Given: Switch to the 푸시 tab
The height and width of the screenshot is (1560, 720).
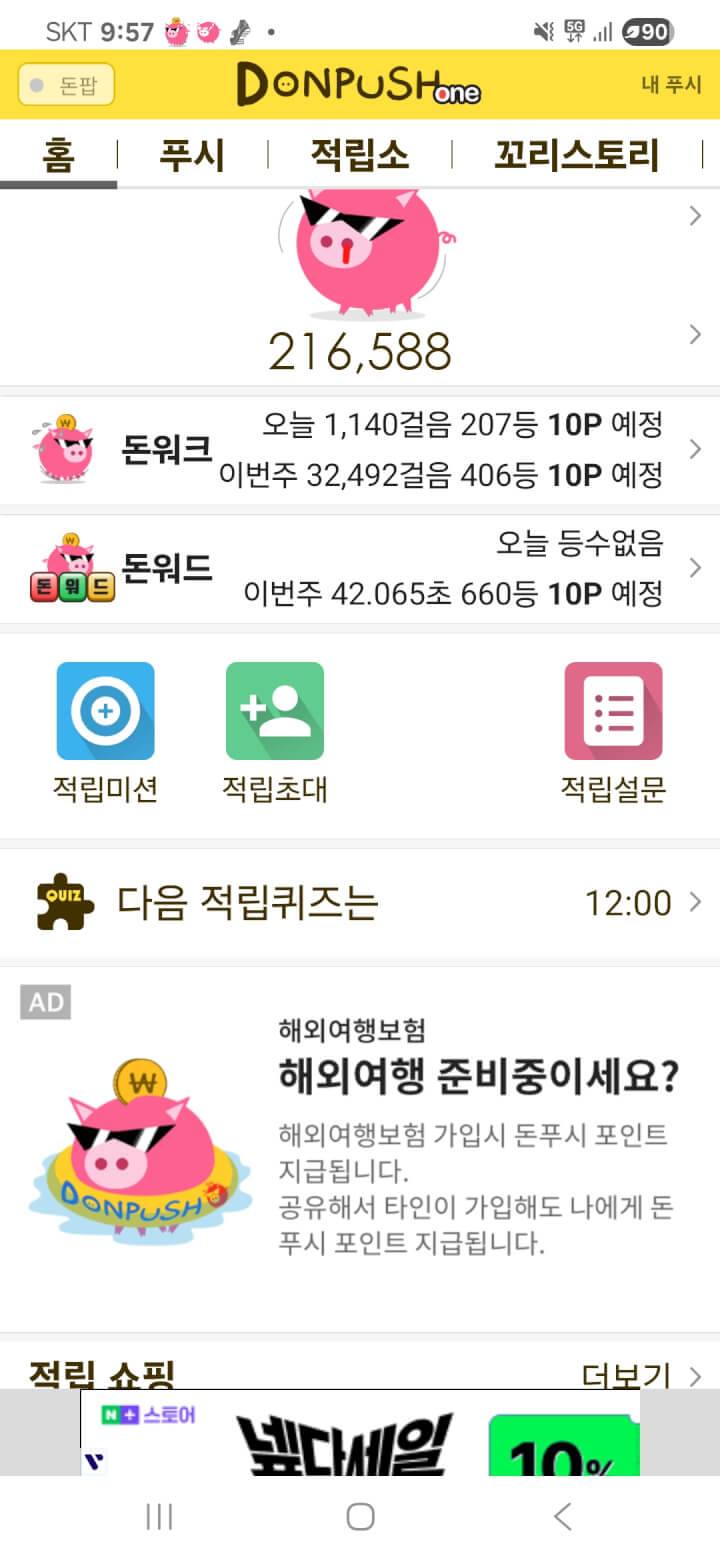Looking at the screenshot, I should click(x=192, y=156).
